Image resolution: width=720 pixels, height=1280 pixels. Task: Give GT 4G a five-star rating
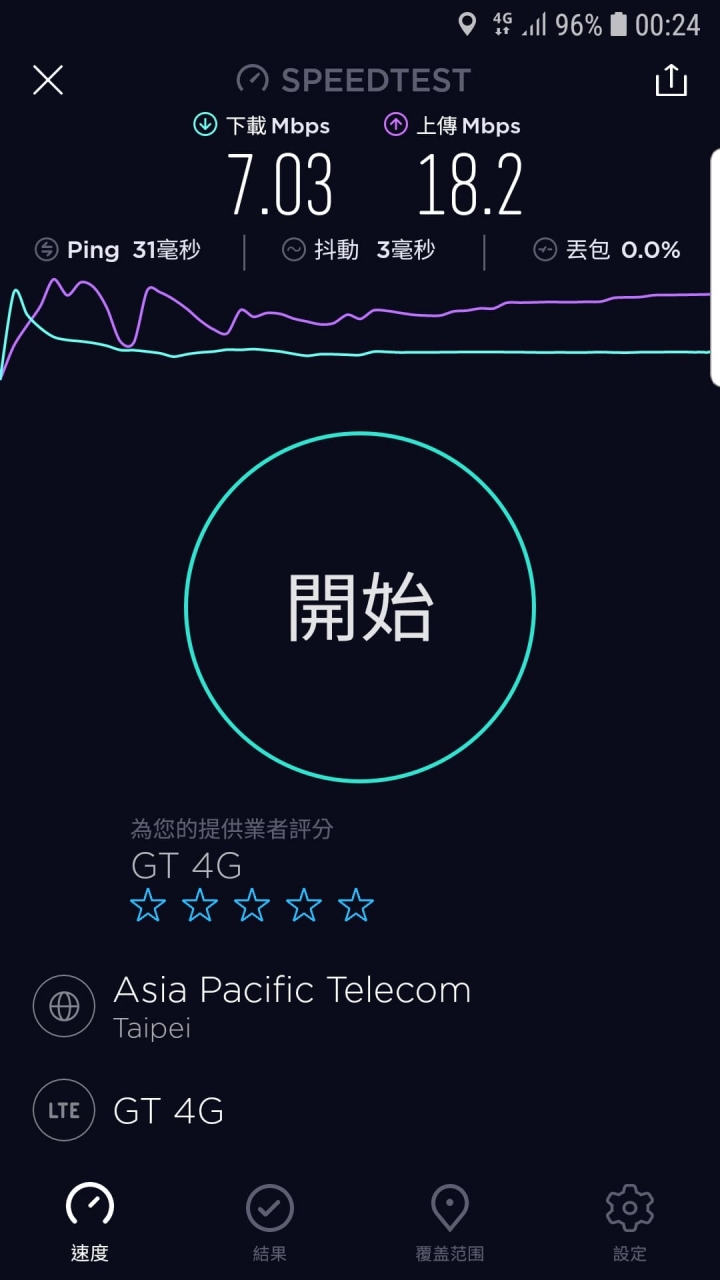coord(356,906)
